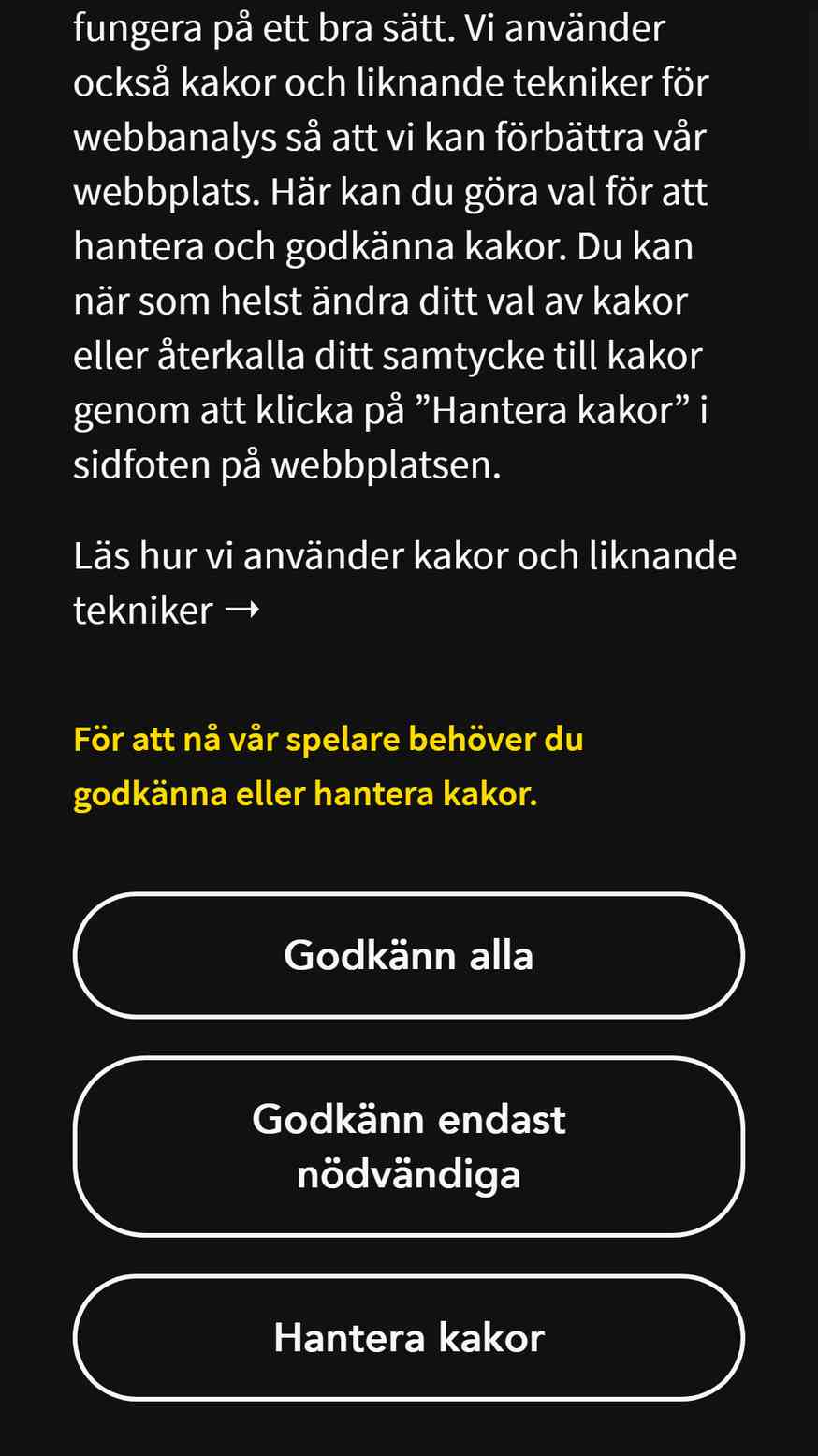Open the Läs hur vi använder kakor link
Image resolution: width=818 pixels, height=1456 pixels.
[404, 582]
